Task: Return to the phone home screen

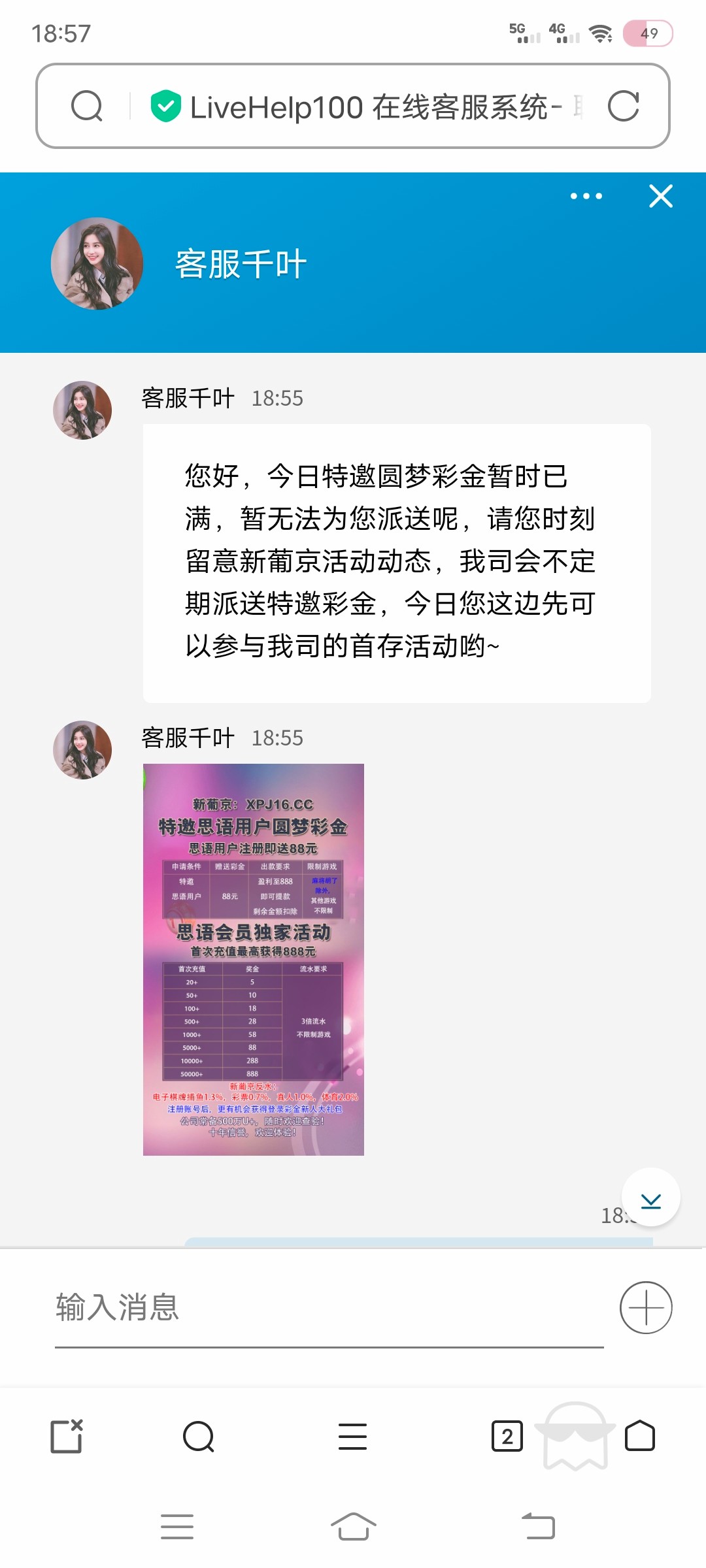Action: click(353, 1527)
